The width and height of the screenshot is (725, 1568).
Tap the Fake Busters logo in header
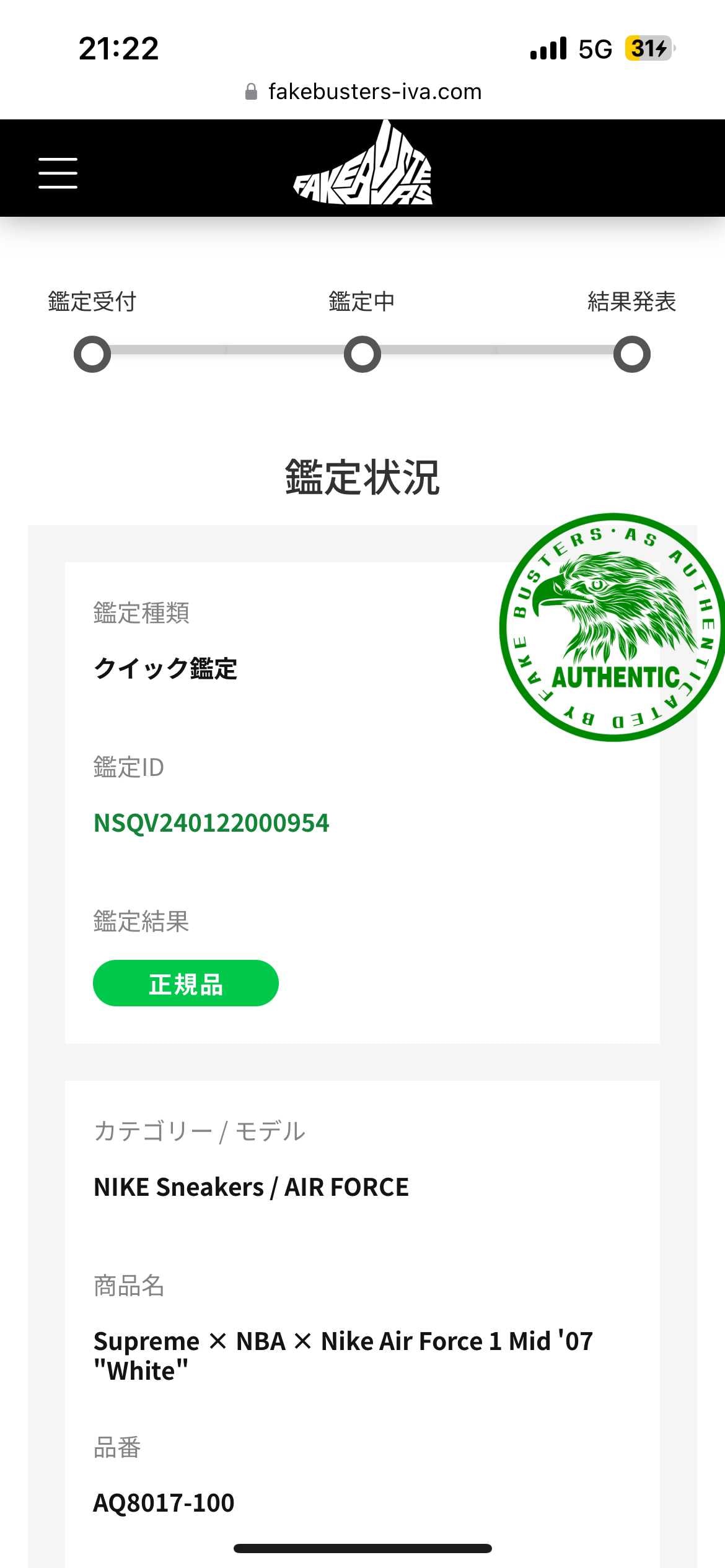click(x=363, y=163)
